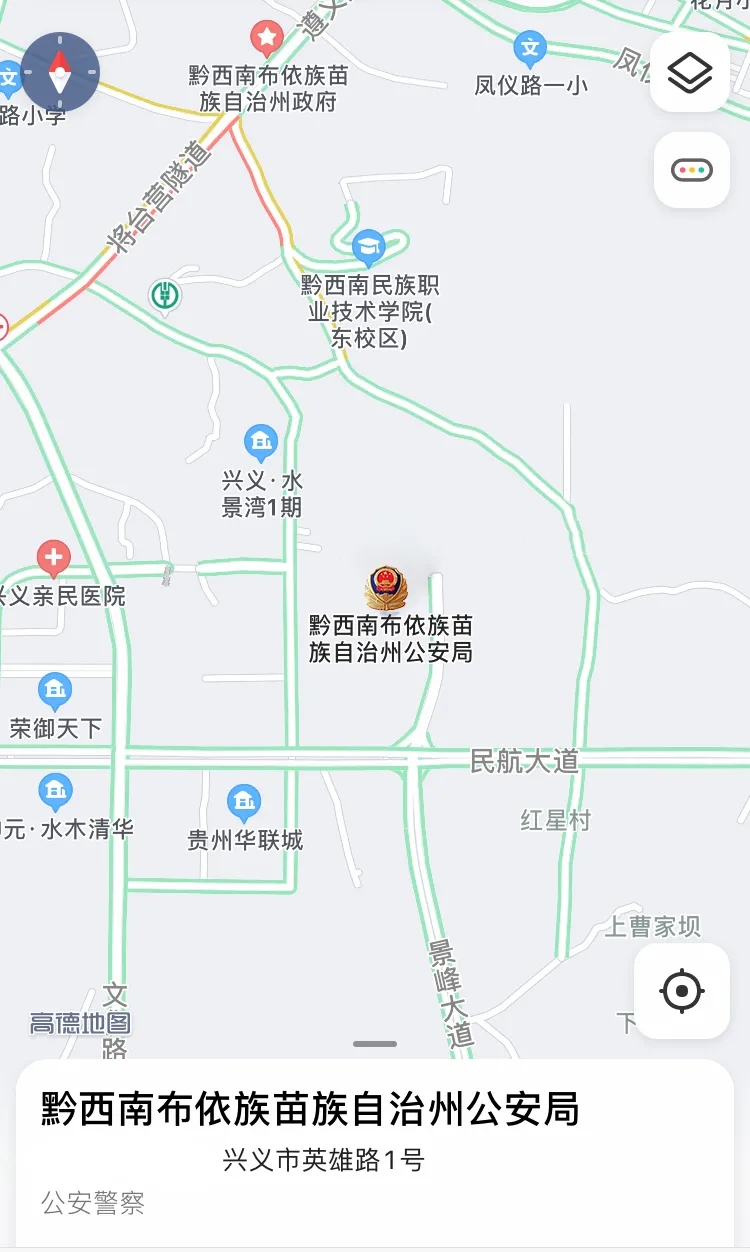
Task: Select the 荣御天下 residence marker
Action: [55, 689]
